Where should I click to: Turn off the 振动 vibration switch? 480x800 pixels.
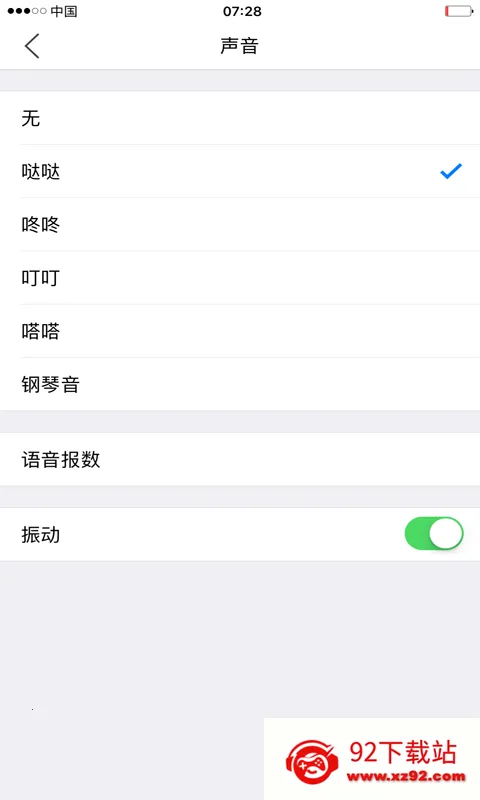(434, 534)
